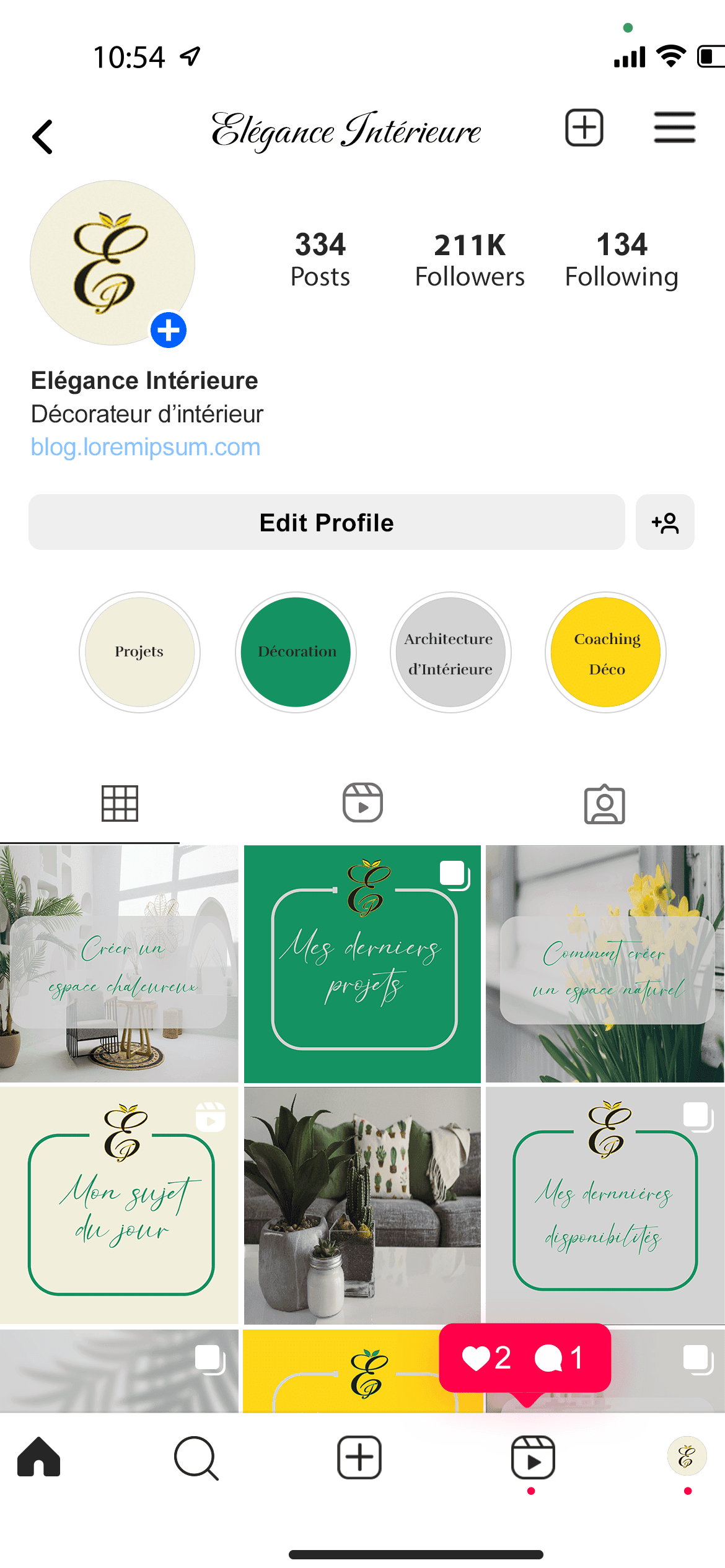Create a new post from header
The height and width of the screenshot is (1568, 725).
click(584, 128)
